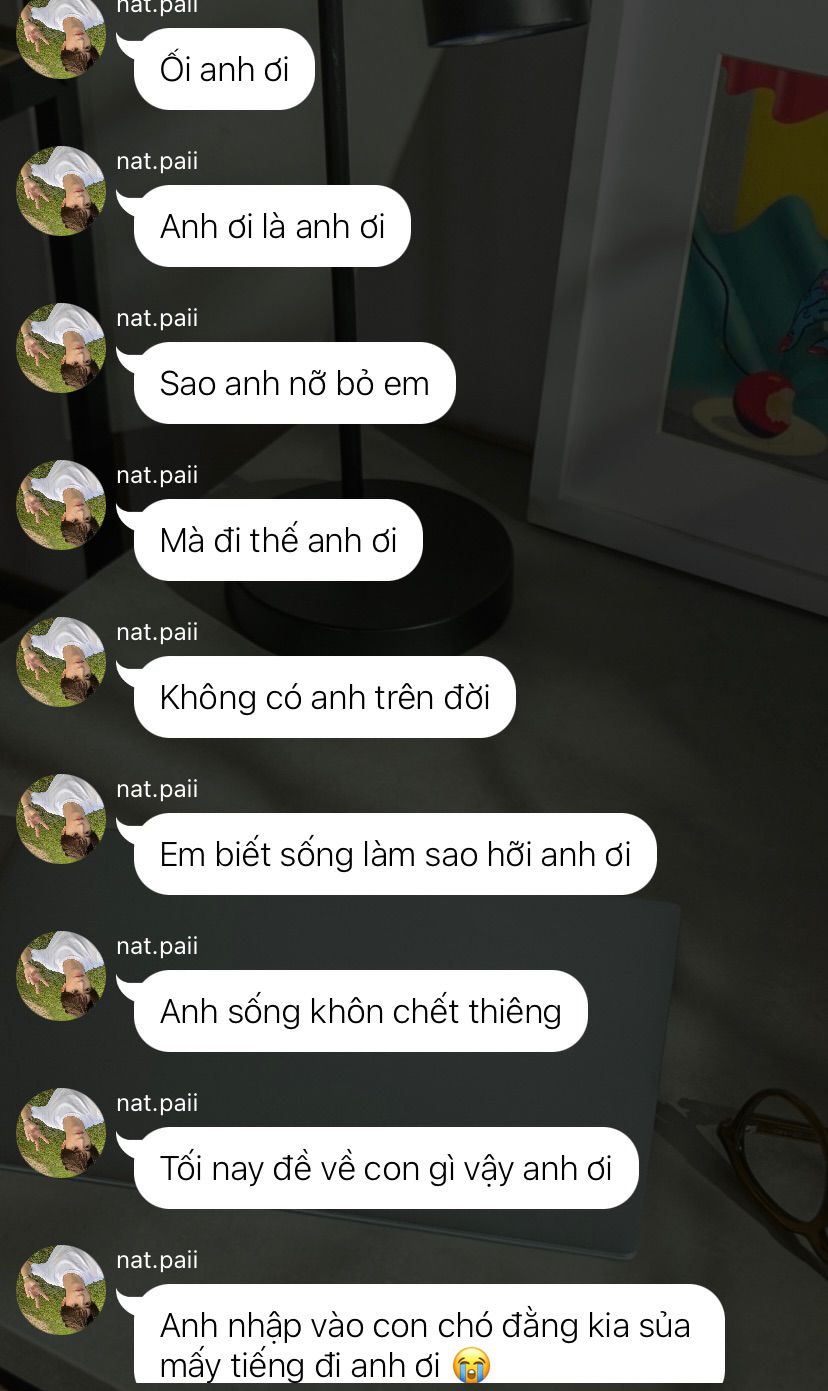View sender avatar beside "Mà đi thế anh ơi"
This screenshot has height=1391, width=828.
pos(61,505)
